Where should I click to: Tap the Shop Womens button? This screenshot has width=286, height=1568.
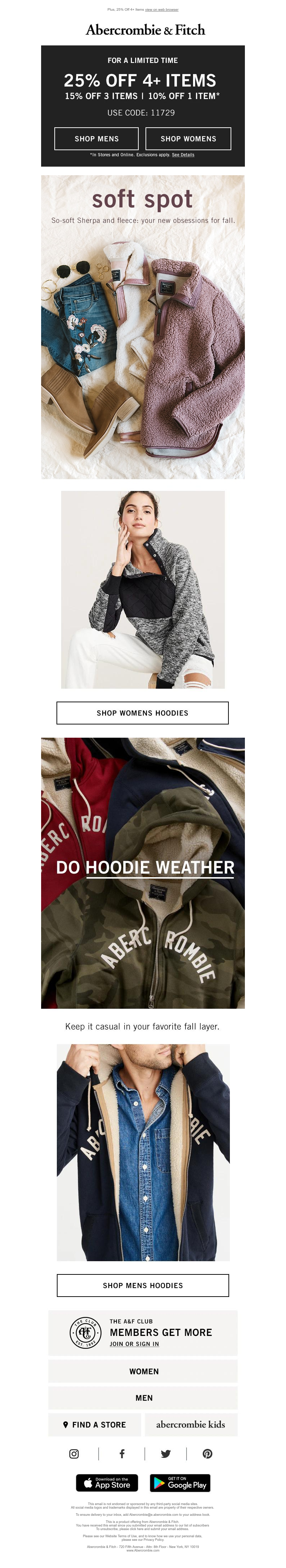click(x=188, y=139)
